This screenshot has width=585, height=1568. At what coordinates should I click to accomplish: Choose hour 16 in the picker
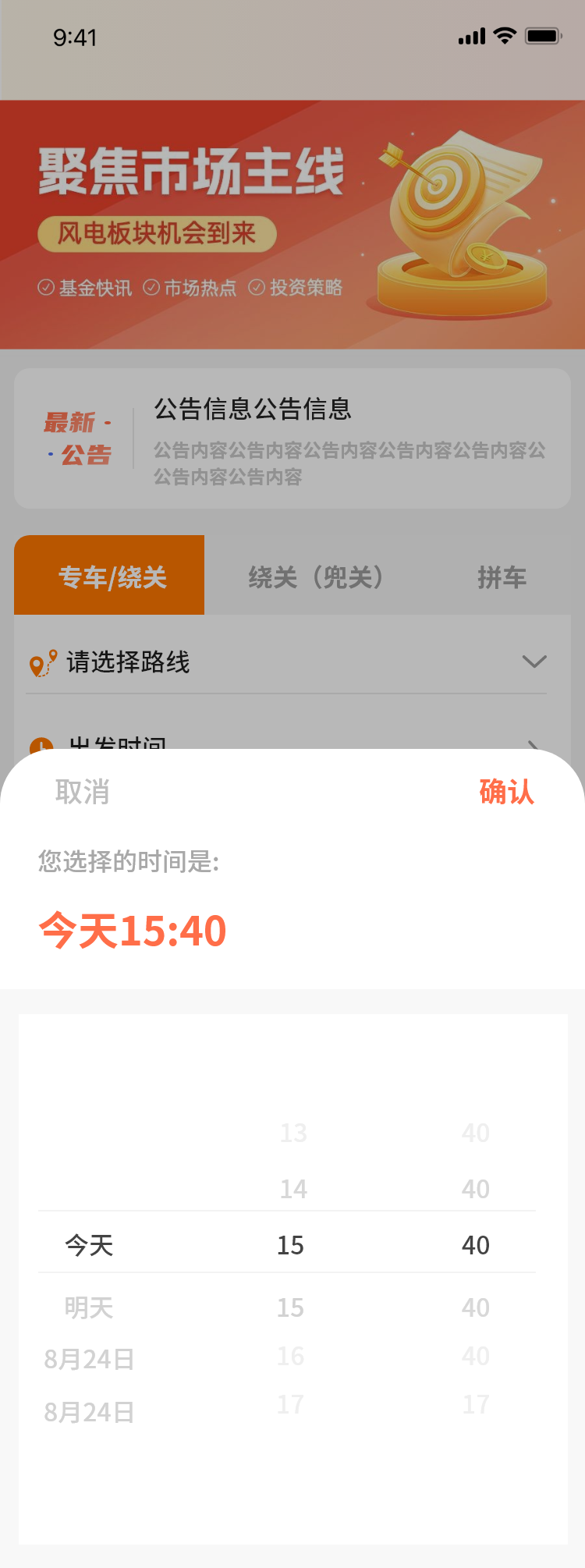click(290, 1357)
